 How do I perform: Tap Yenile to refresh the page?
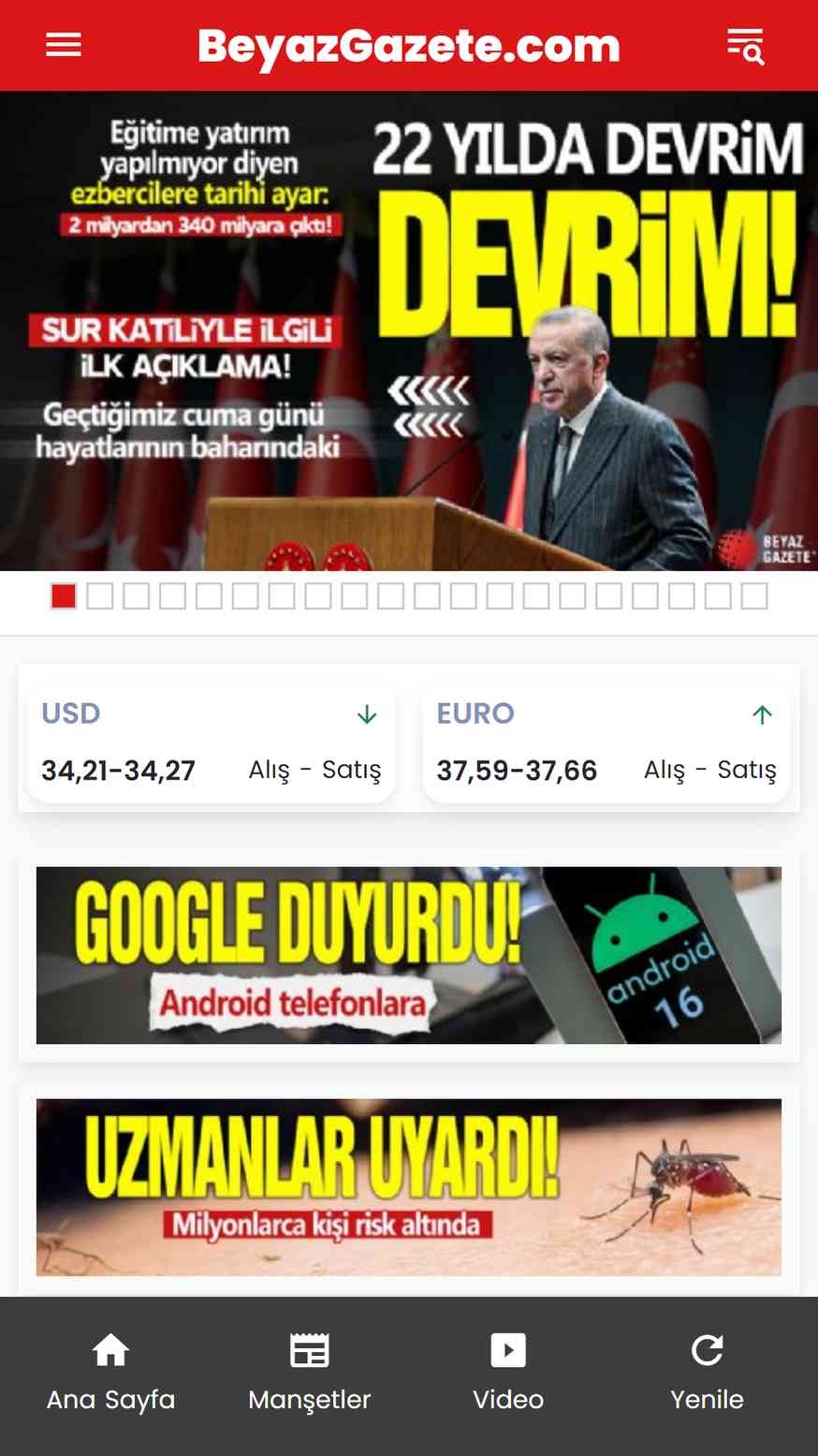(x=708, y=1372)
